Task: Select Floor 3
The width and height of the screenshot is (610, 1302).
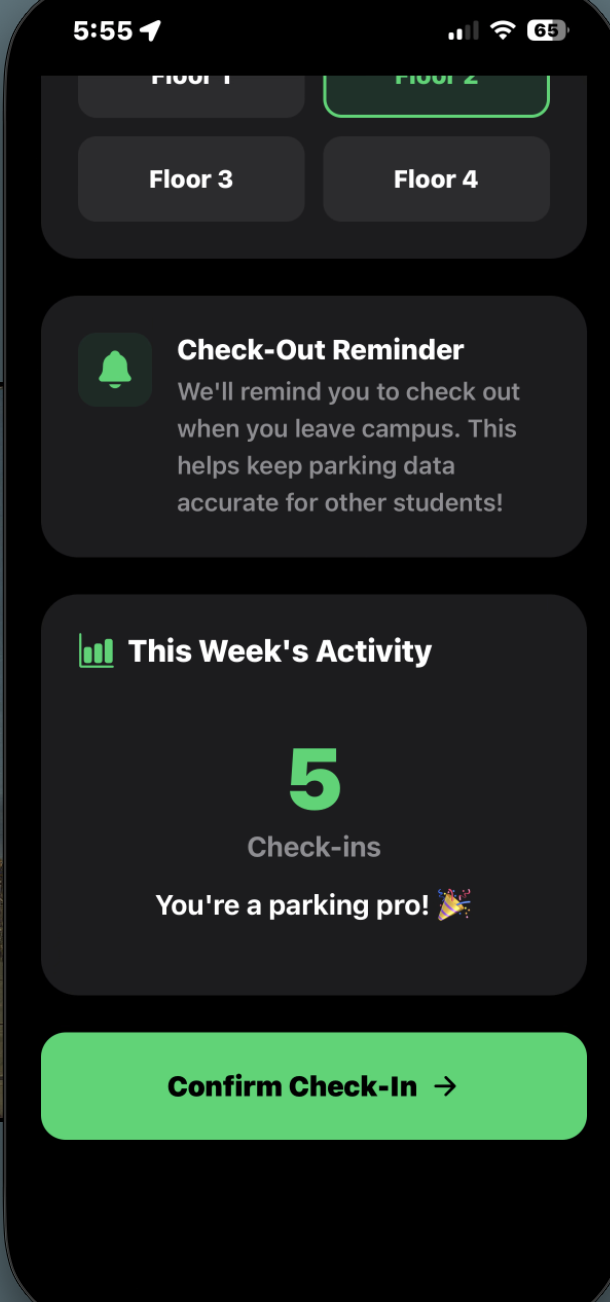Action: (x=191, y=179)
